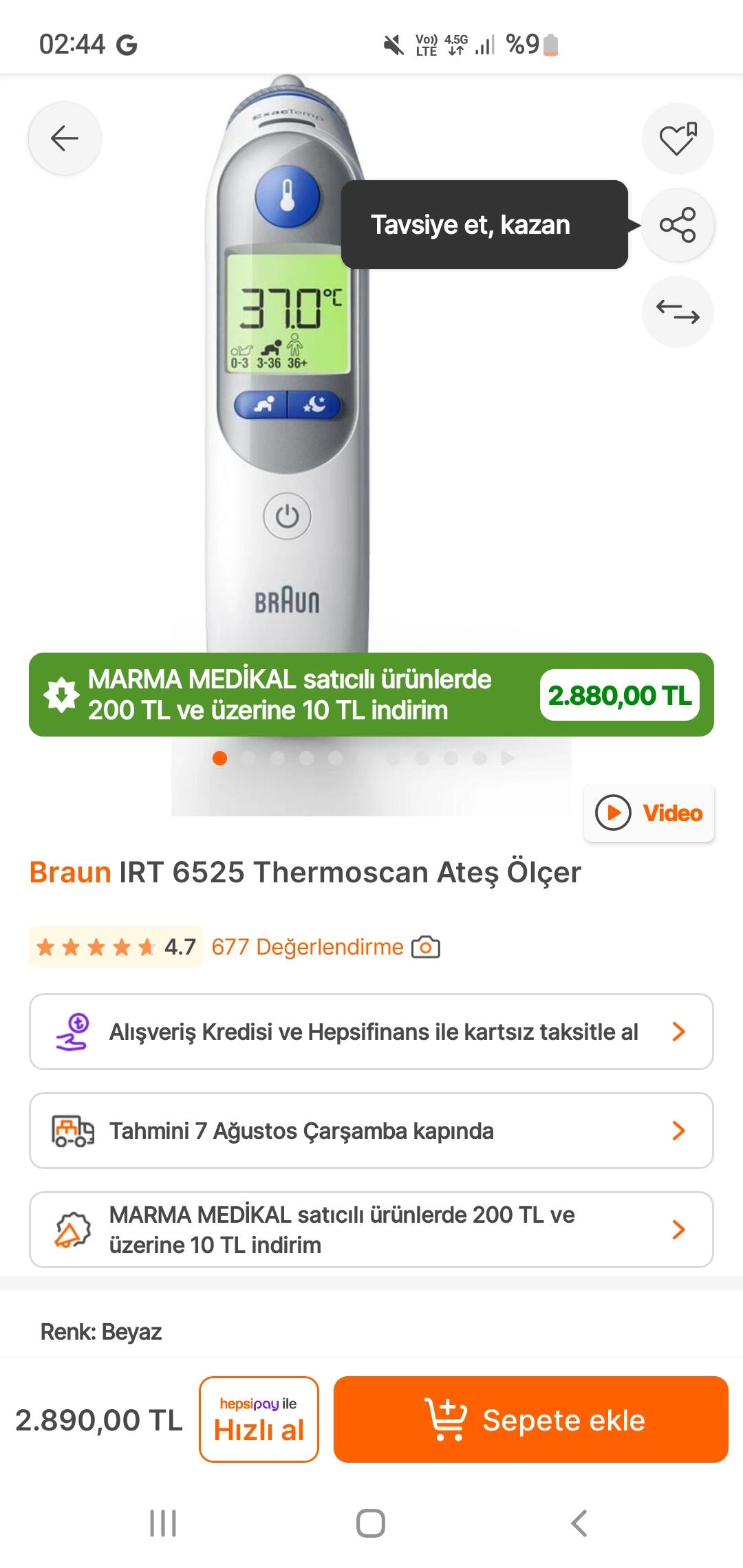Buy quickly with Hepsipay Hızlı al
The width and height of the screenshot is (743, 1568).
pos(259,1419)
